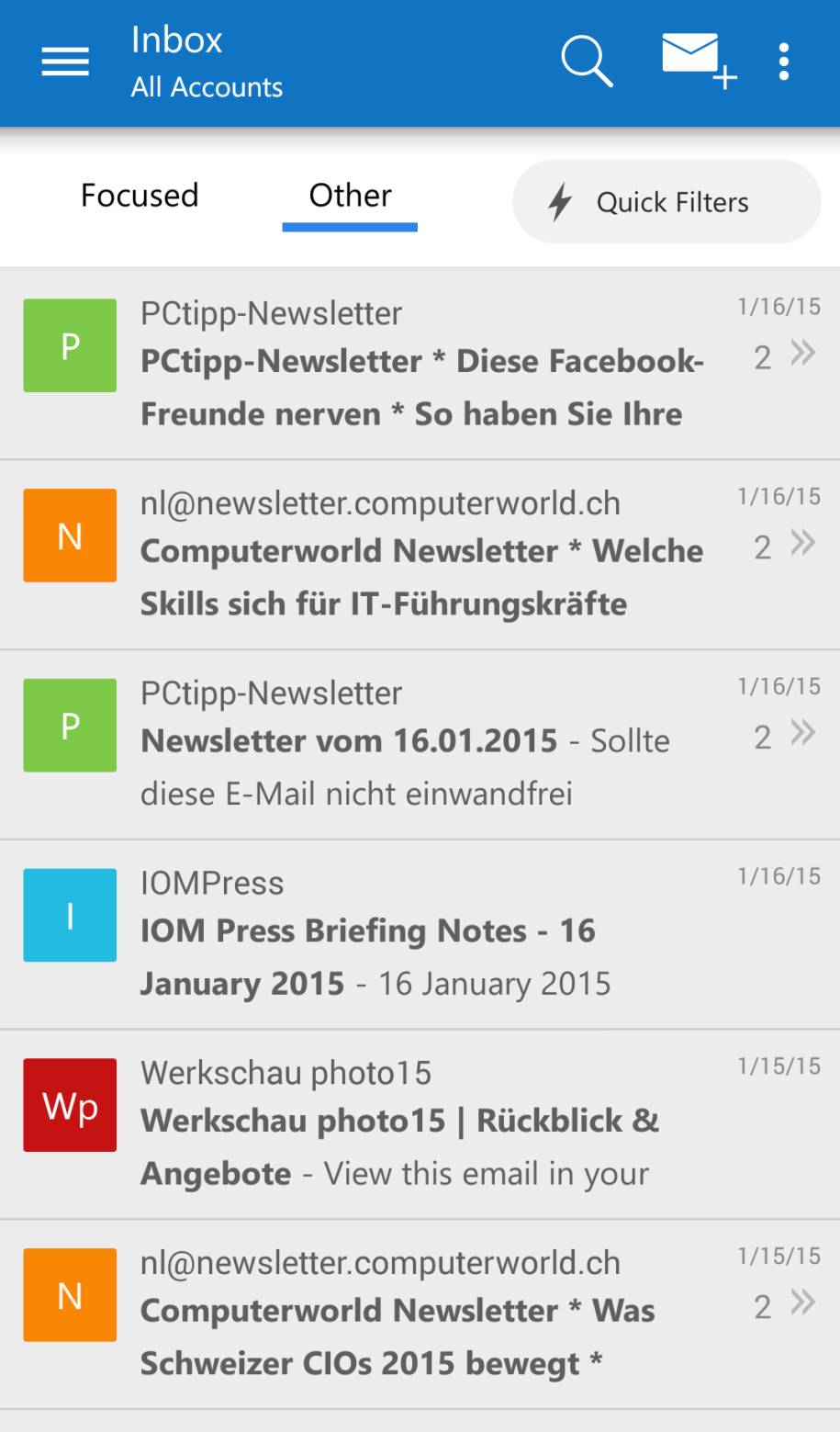The width and height of the screenshot is (840, 1432).
Task: Switch to the Focused tab
Action: tap(139, 195)
